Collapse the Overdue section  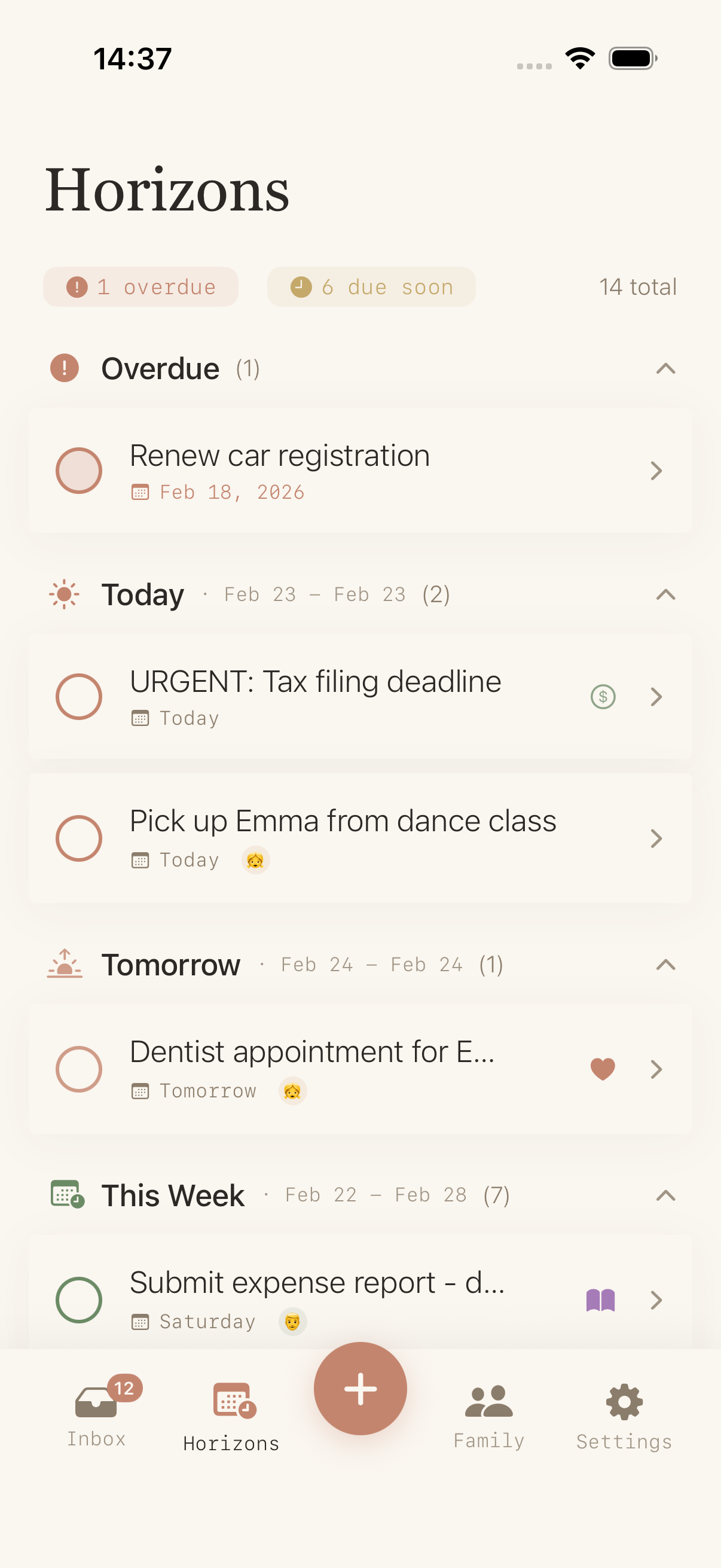tap(664, 368)
